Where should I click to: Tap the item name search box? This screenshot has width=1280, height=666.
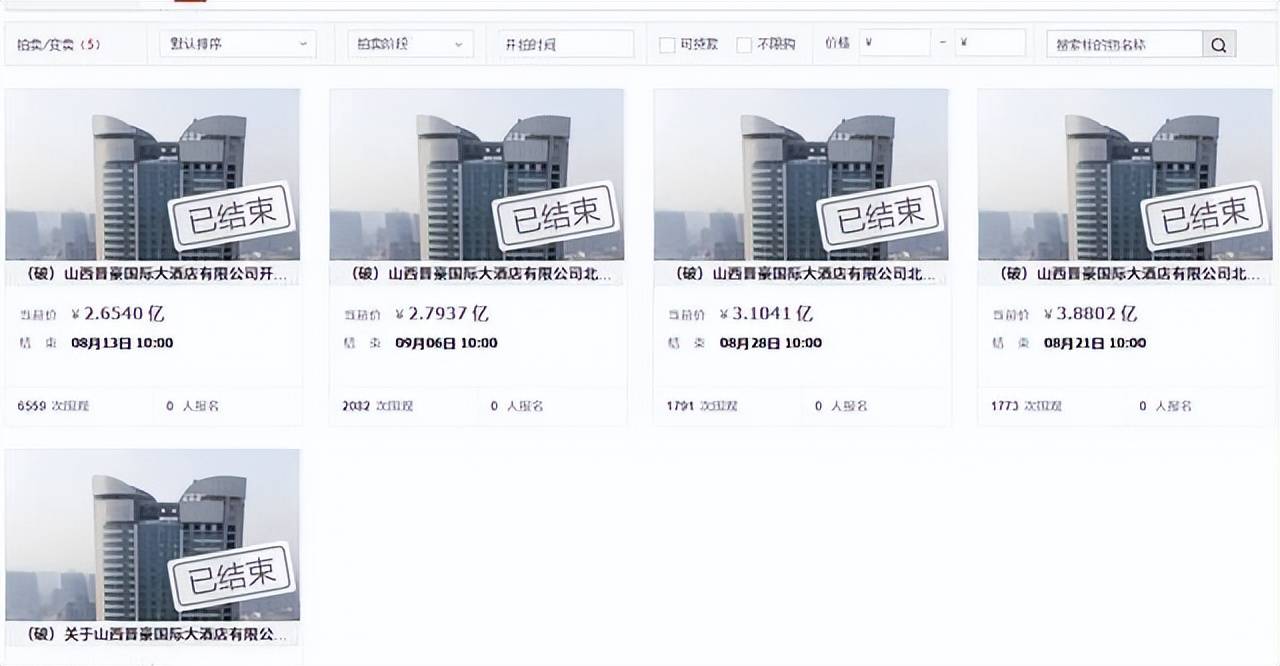tap(1124, 44)
